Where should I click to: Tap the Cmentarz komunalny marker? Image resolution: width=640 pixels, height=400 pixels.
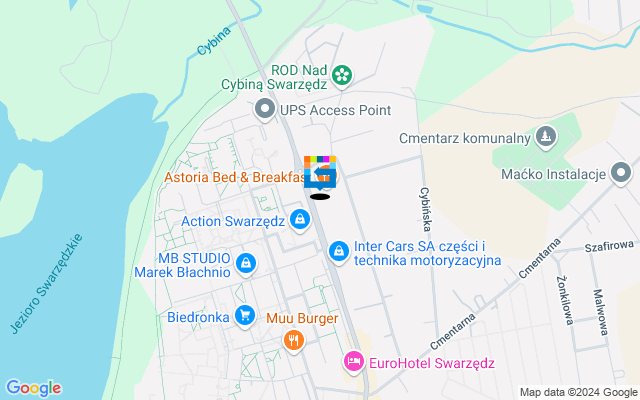pyautogui.click(x=545, y=135)
